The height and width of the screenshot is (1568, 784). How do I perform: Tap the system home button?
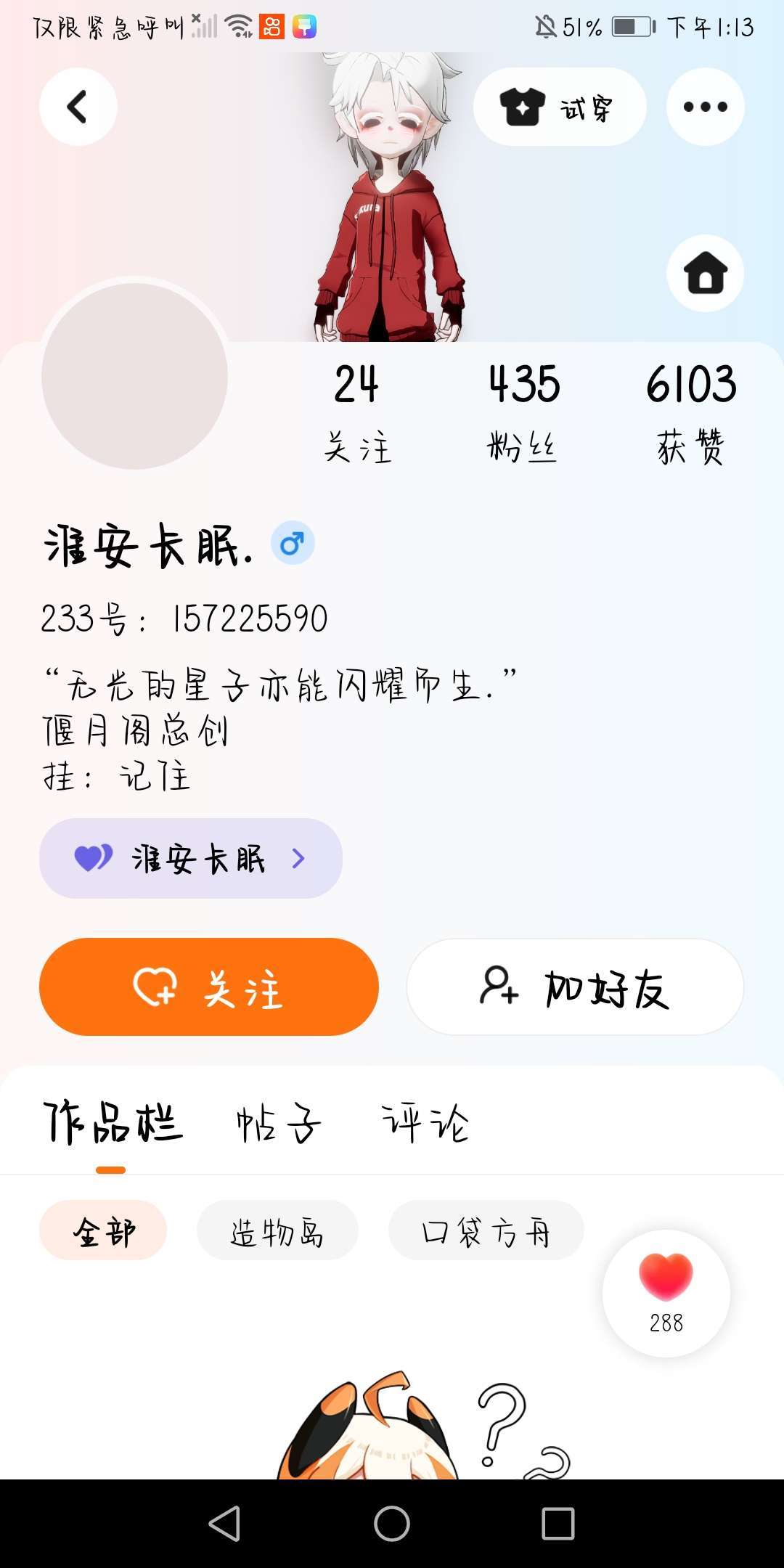pos(392,1523)
